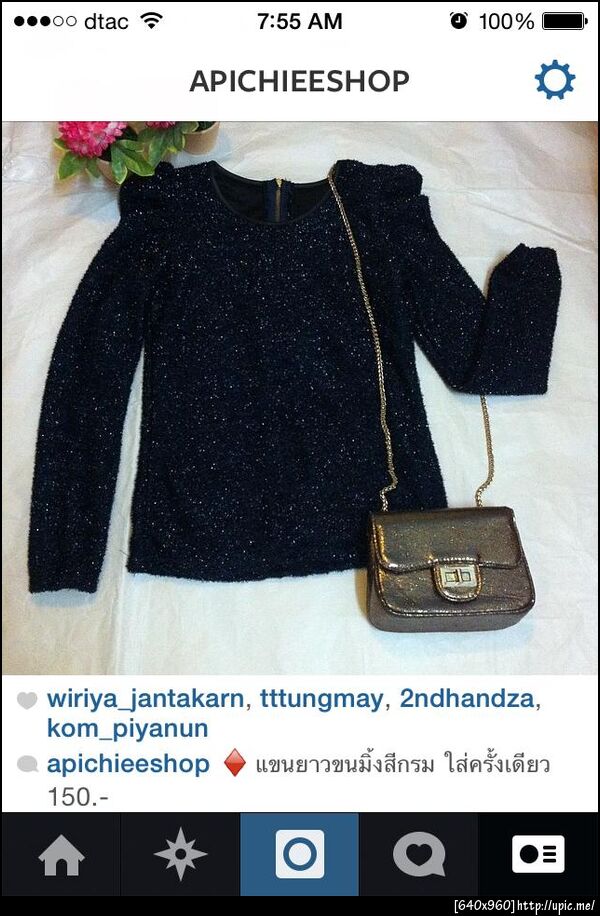Screen dimensions: 600x916
Task: Open the camera tab
Action: 300,855
